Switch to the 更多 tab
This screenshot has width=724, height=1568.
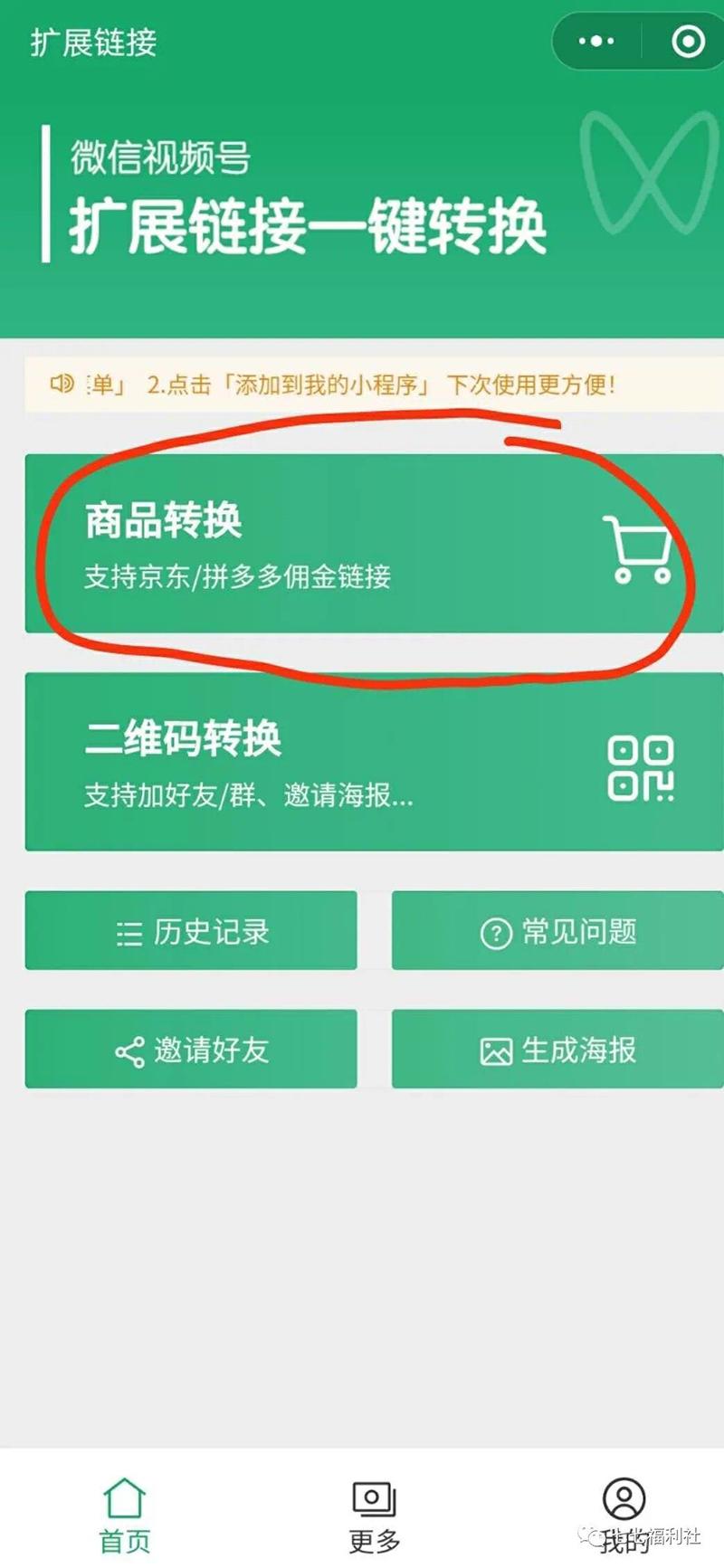pyautogui.click(x=374, y=1516)
